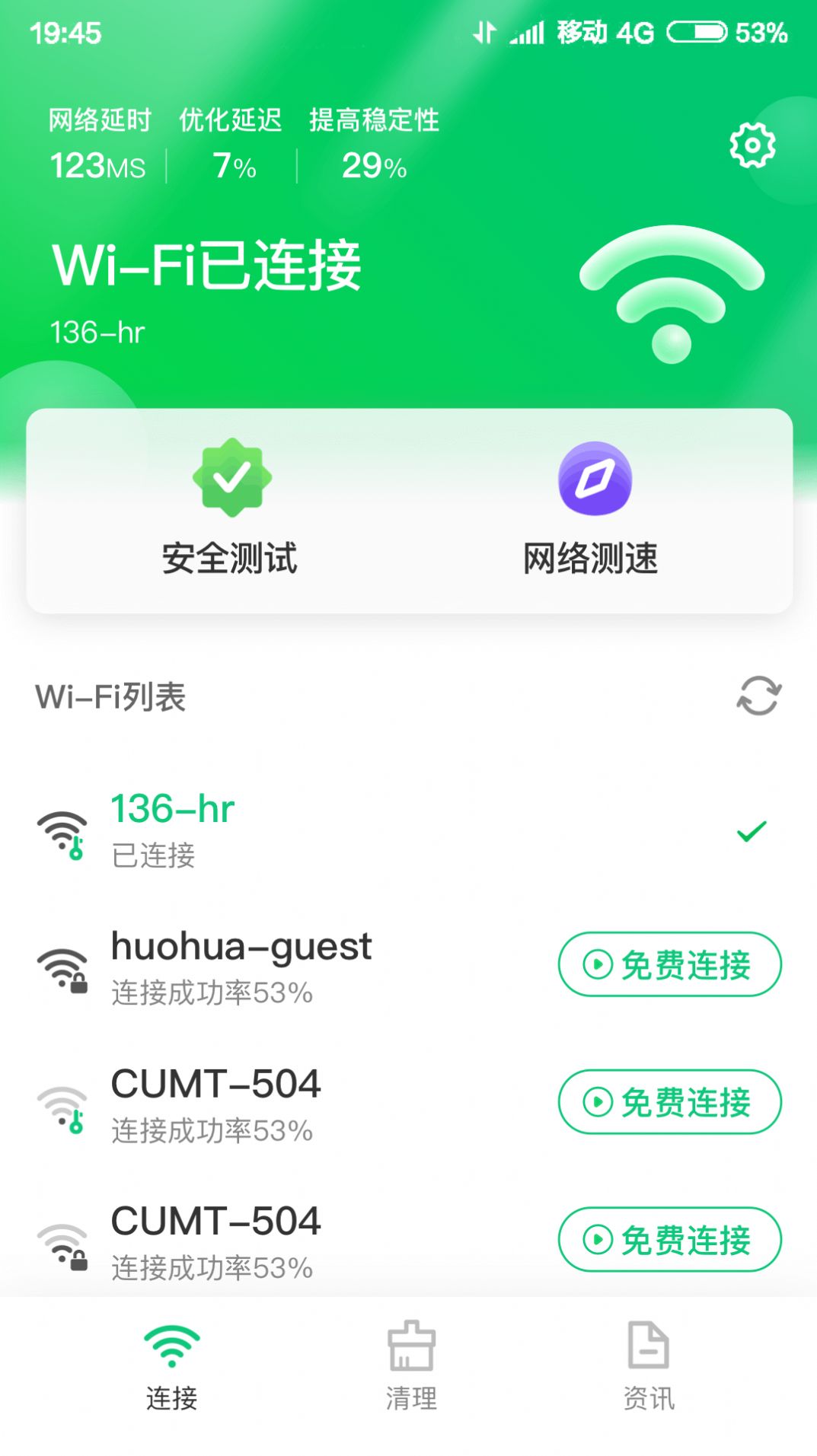Tap 免费连接 for huohua-guest
The image size is (817, 1456).
tap(669, 965)
